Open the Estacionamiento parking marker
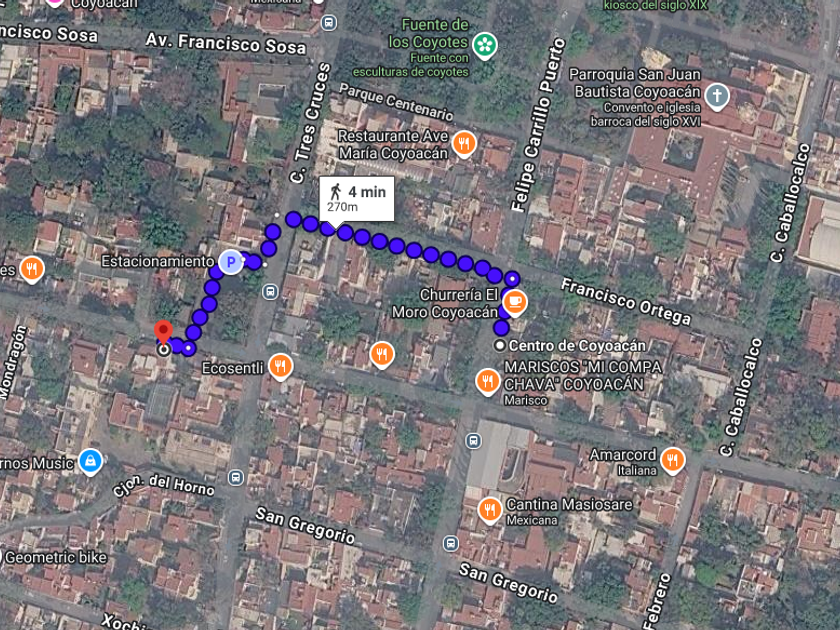The height and width of the screenshot is (630, 840). point(231,262)
